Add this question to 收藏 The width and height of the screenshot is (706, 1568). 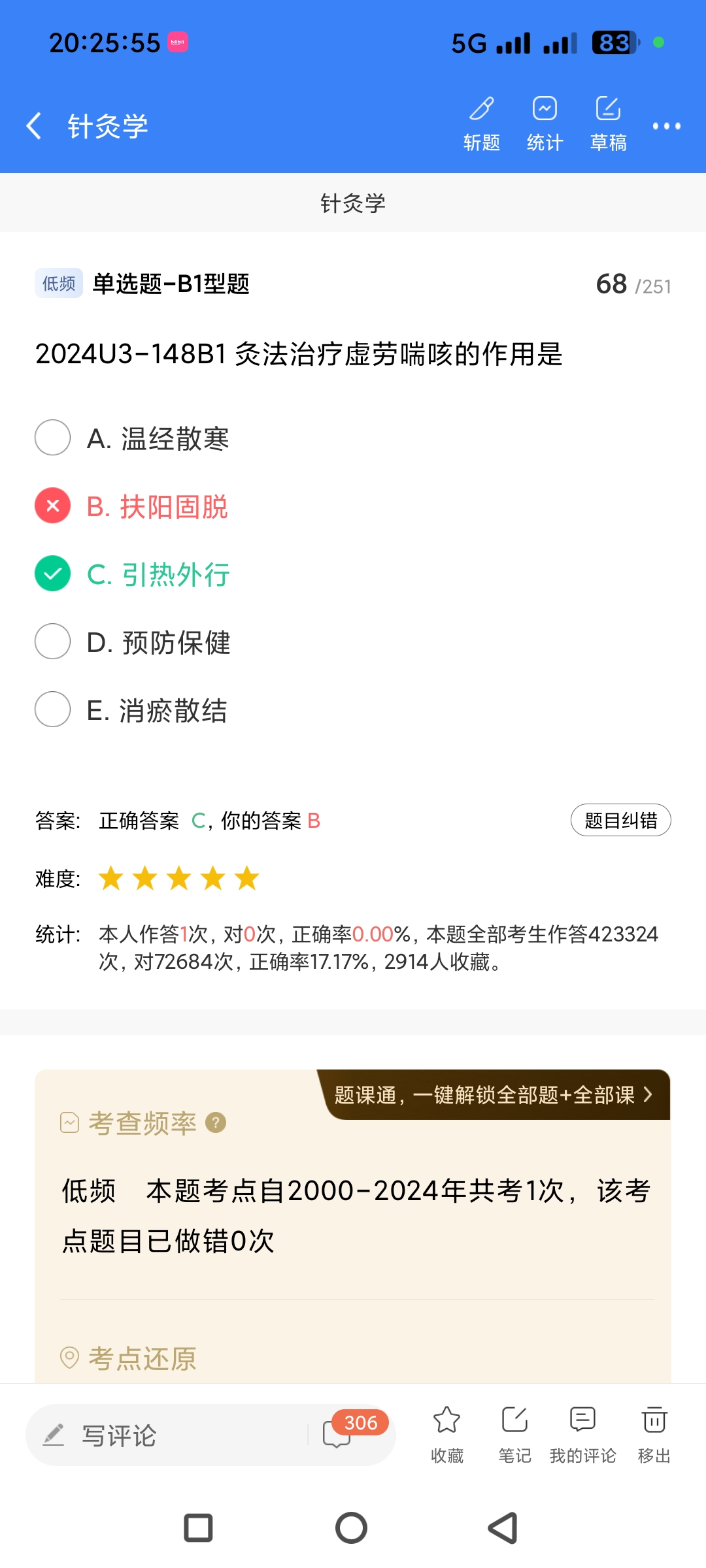pyautogui.click(x=447, y=1434)
